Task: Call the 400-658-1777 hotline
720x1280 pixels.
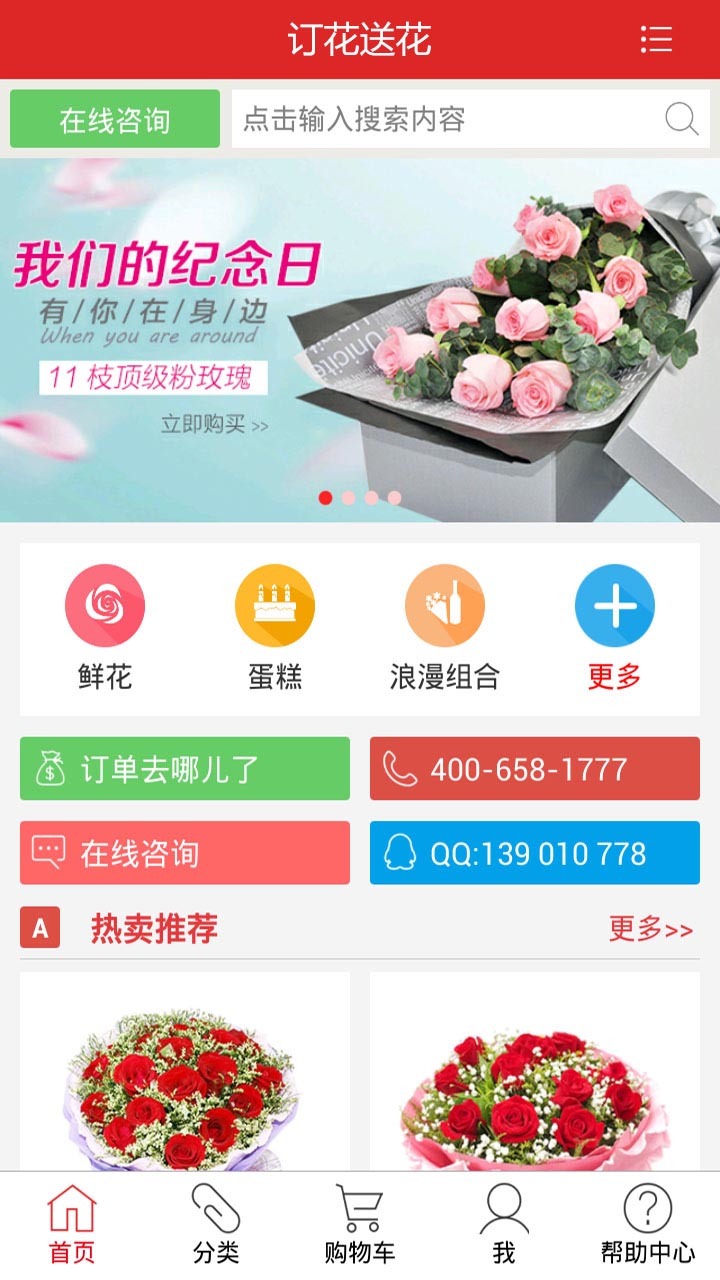Action: 535,769
